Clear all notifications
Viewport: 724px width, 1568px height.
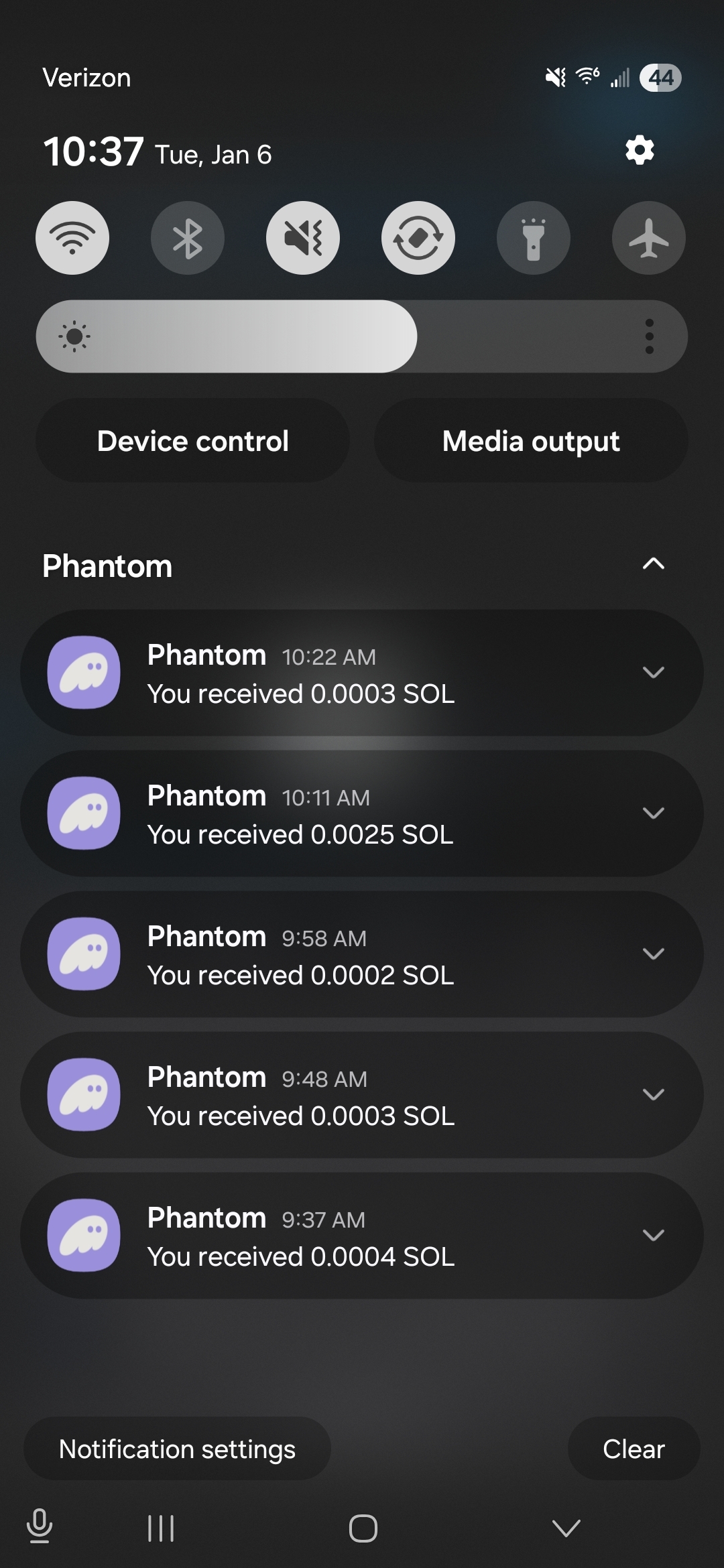[633, 1449]
